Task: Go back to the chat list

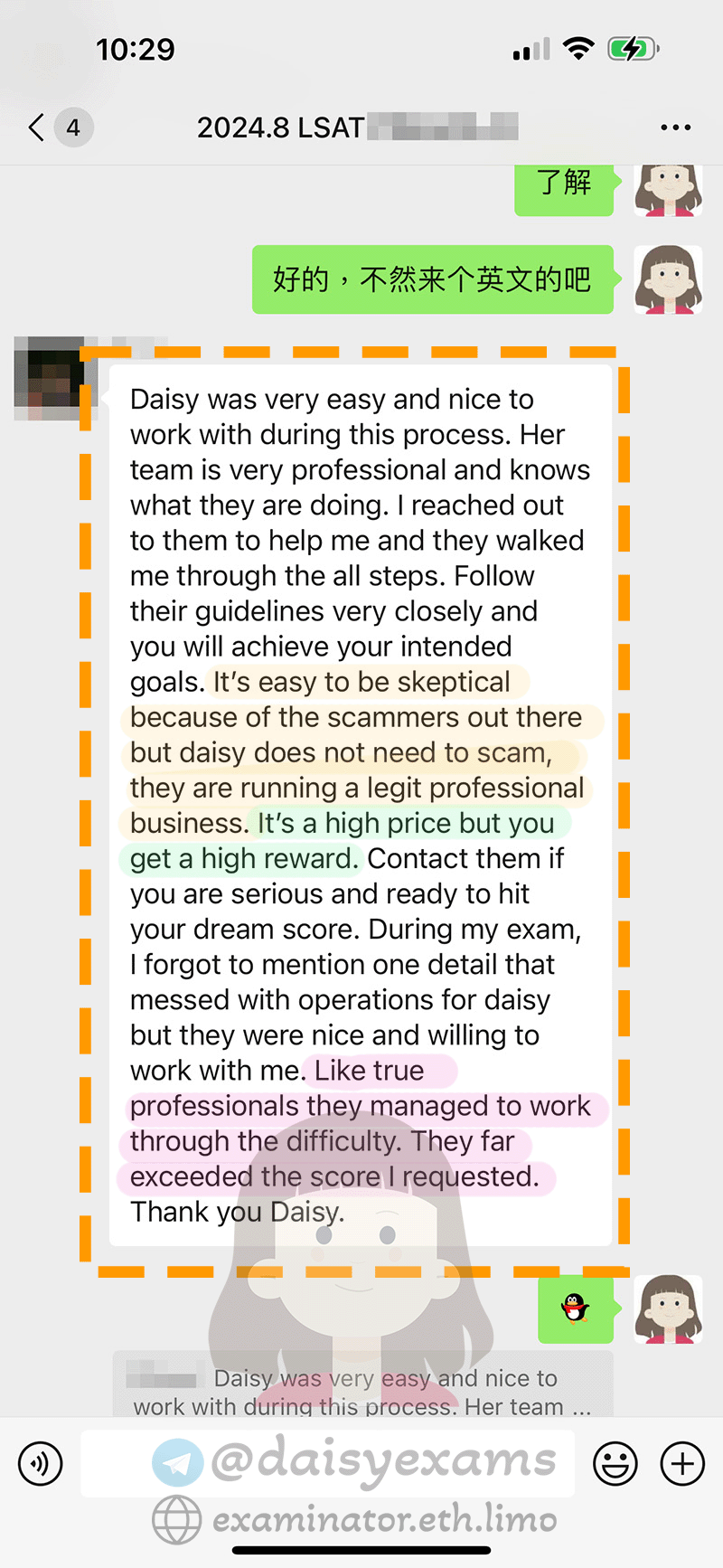Action: (38, 128)
